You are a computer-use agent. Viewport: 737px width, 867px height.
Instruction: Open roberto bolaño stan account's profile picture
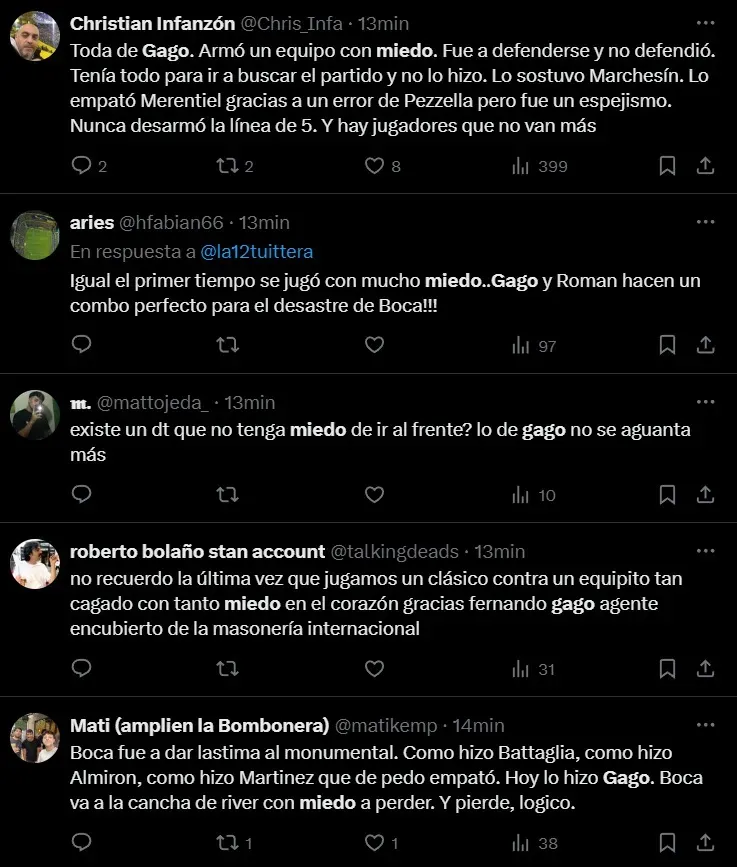click(x=35, y=565)
